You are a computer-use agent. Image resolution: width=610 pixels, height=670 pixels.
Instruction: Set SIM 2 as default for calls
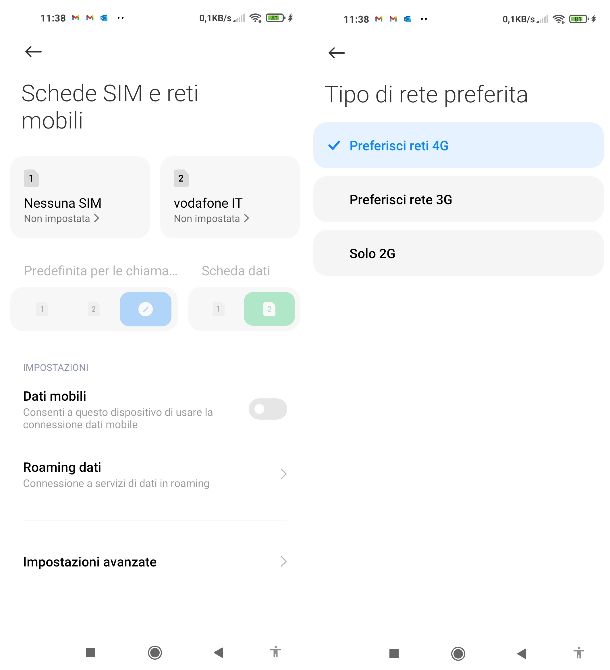tap(93, 309)
